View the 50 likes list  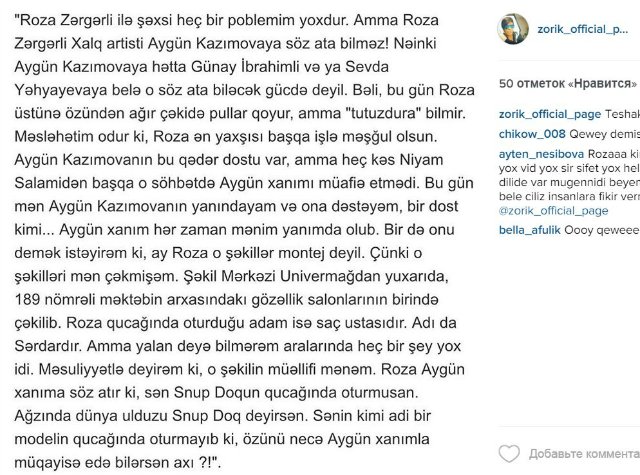click(567, 110)
